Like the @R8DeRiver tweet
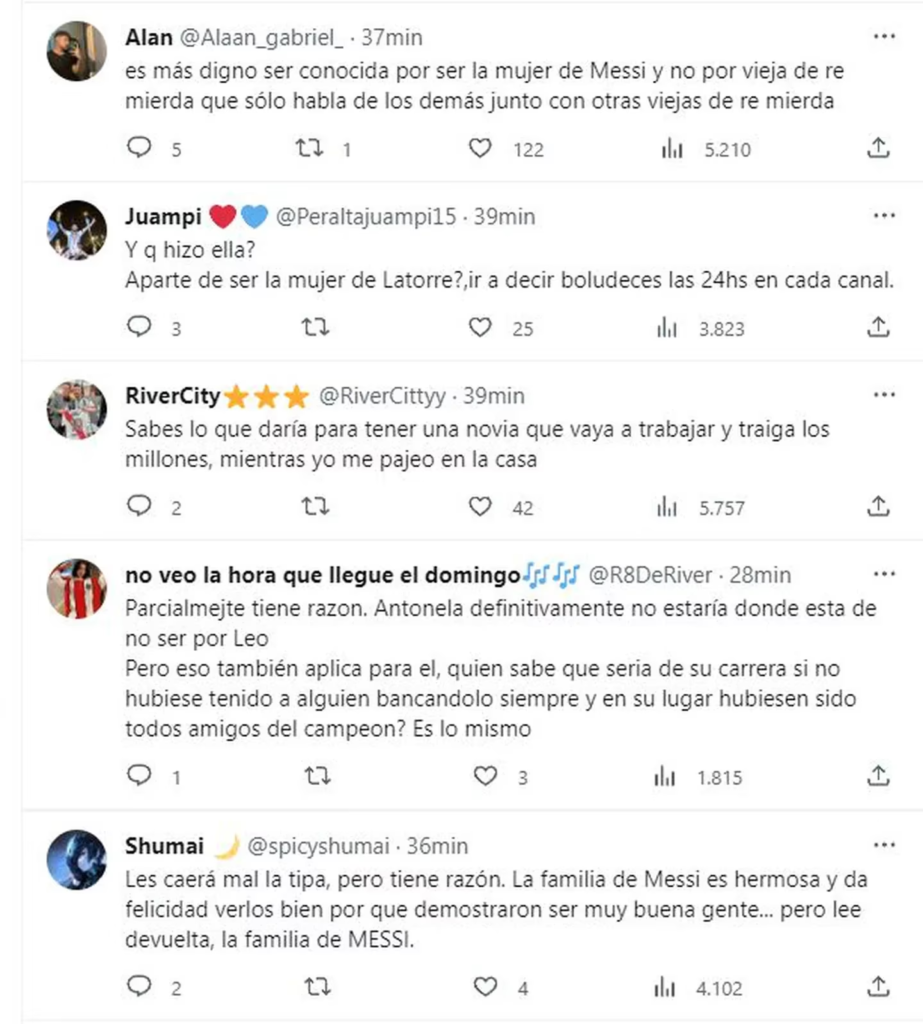Screen dimensions: 923x1024 [484, 776]
